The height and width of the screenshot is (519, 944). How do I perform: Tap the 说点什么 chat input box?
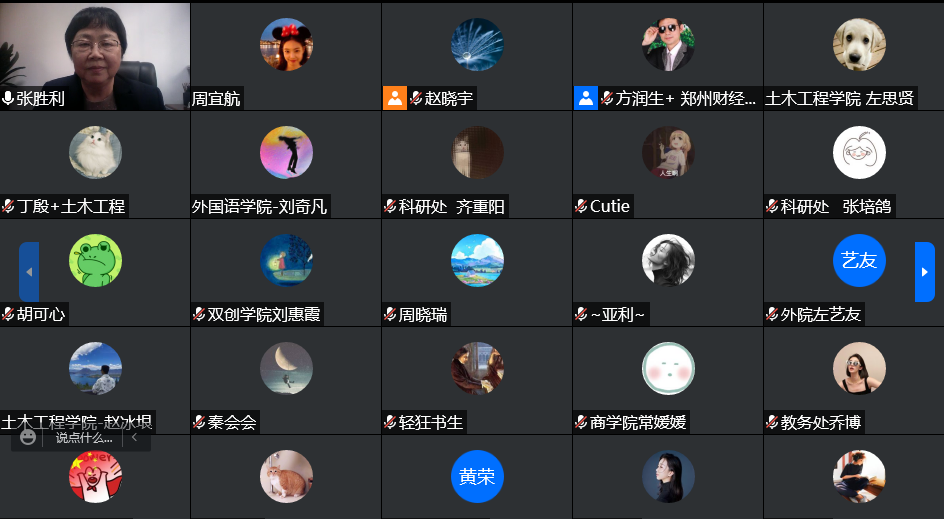coord(83,437)
